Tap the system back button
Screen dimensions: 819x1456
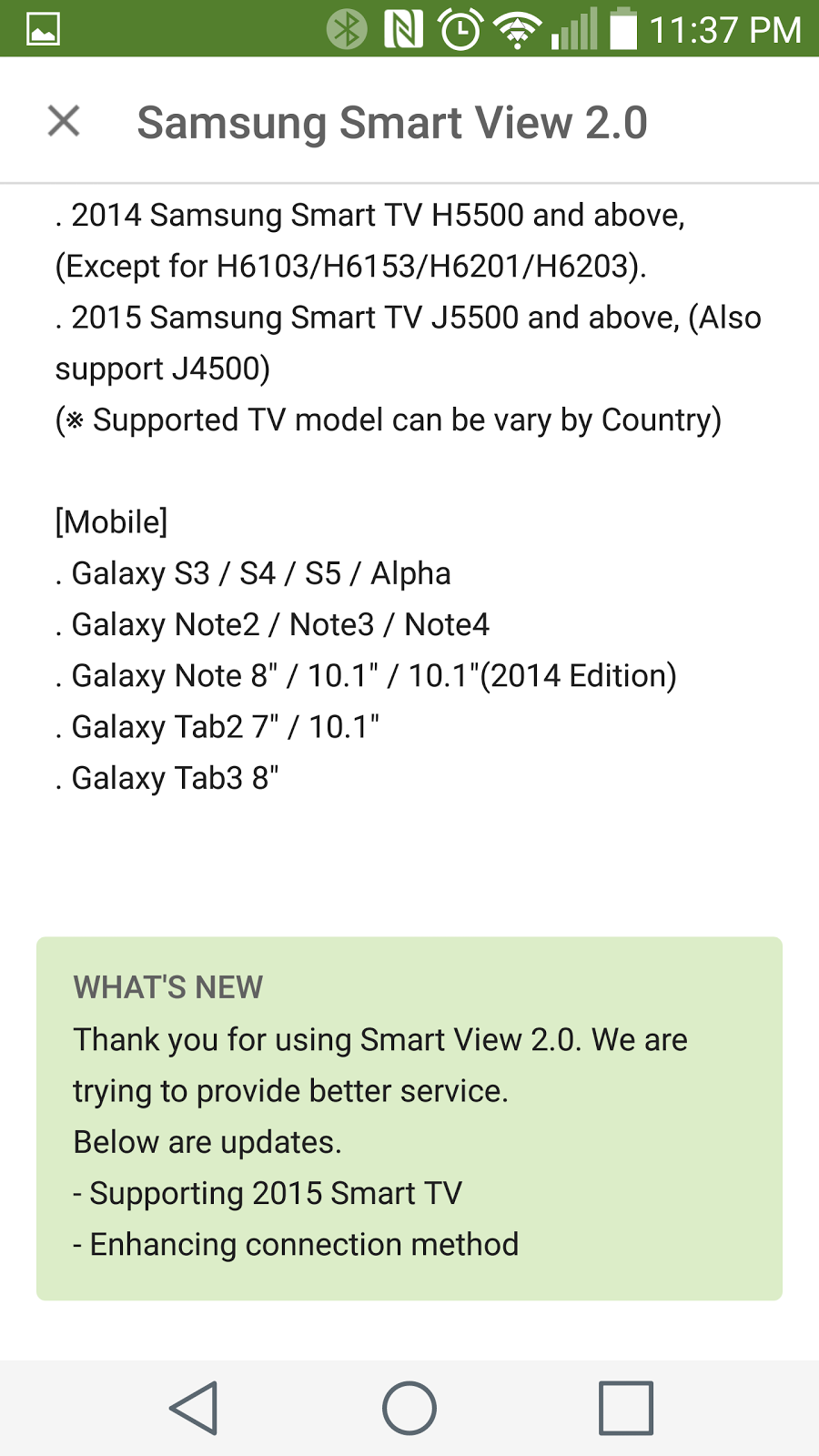coord(194,1408)
